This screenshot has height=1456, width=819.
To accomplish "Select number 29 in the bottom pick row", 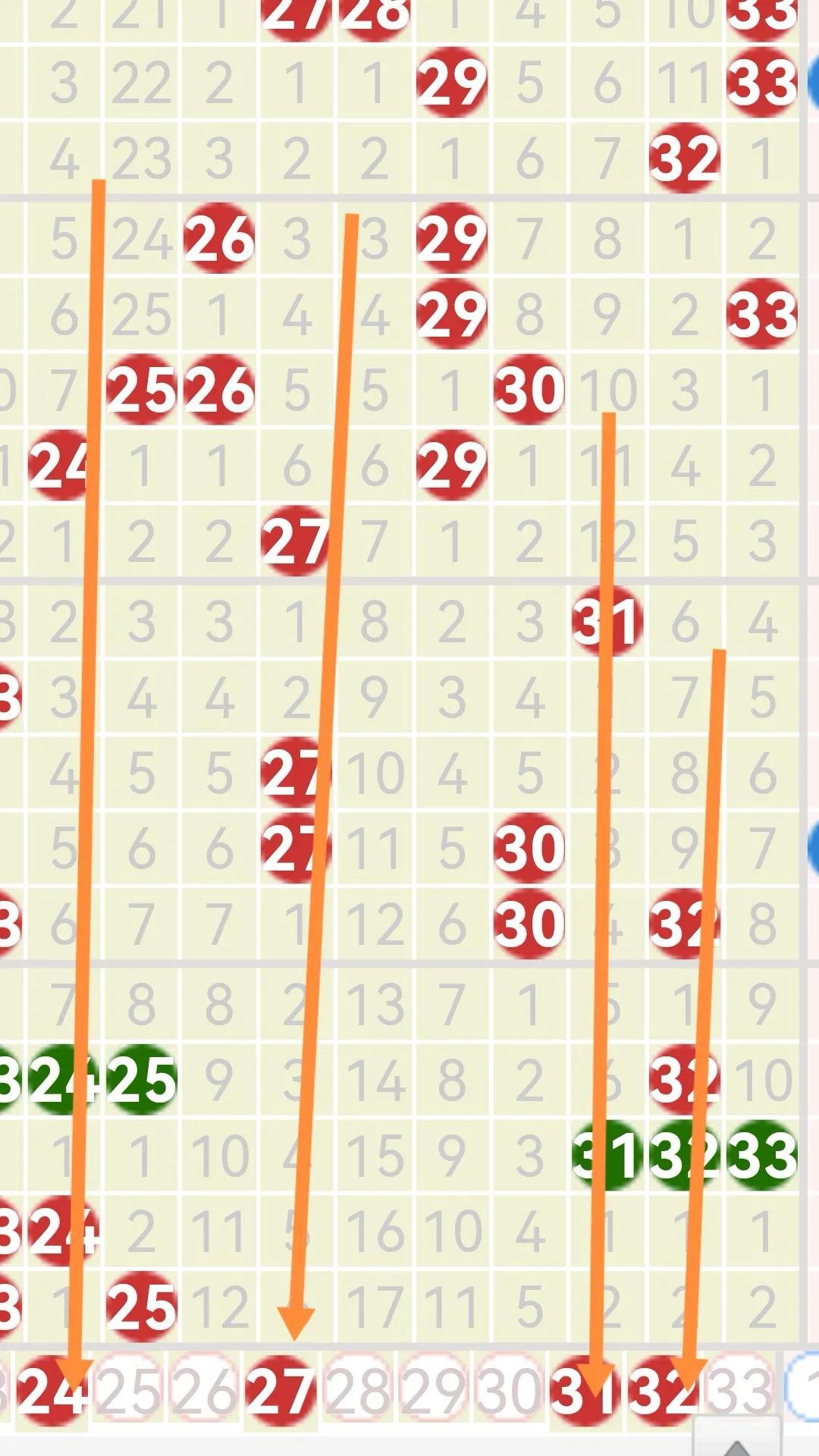I will [435, 1392].
